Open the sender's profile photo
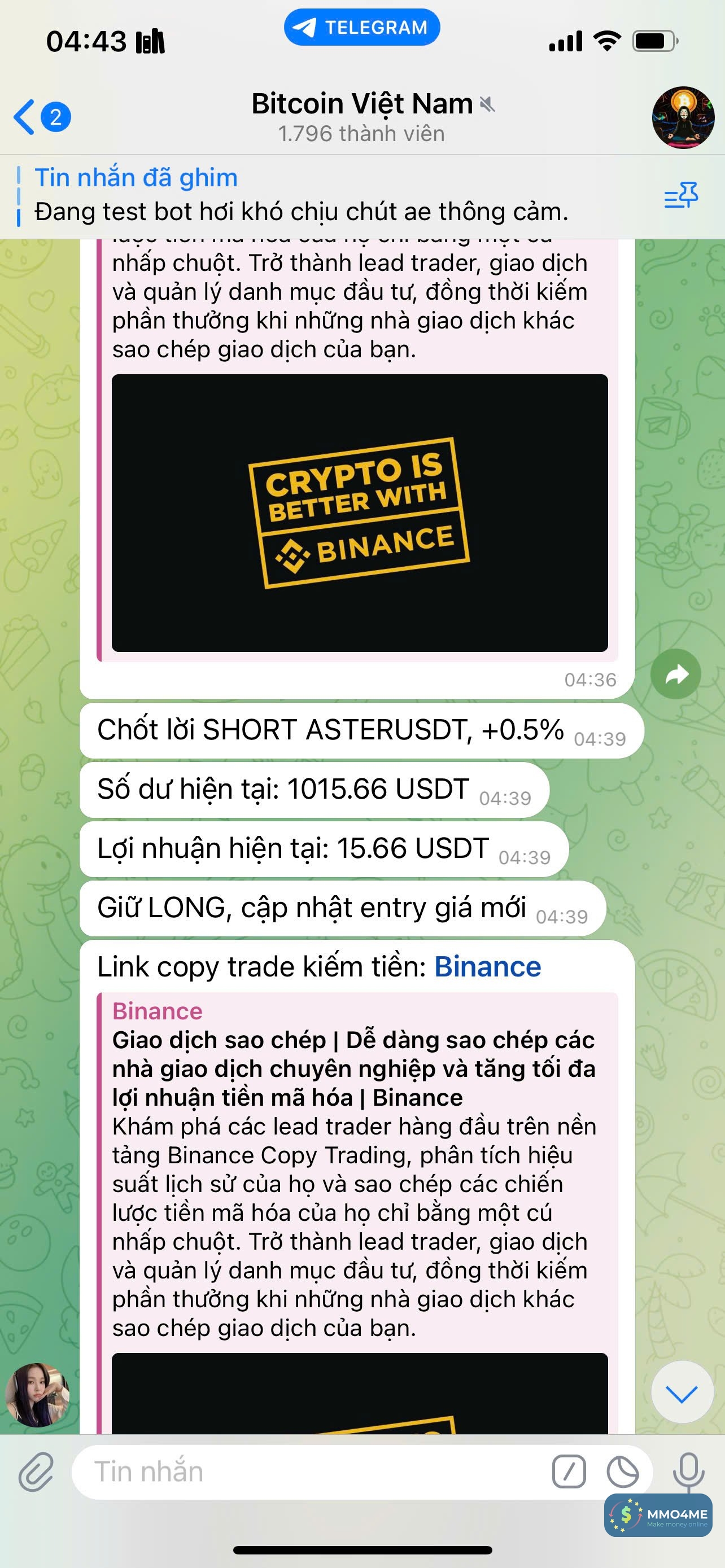The height and width of the screenshot is (1568, 725). pos(38,1395)
